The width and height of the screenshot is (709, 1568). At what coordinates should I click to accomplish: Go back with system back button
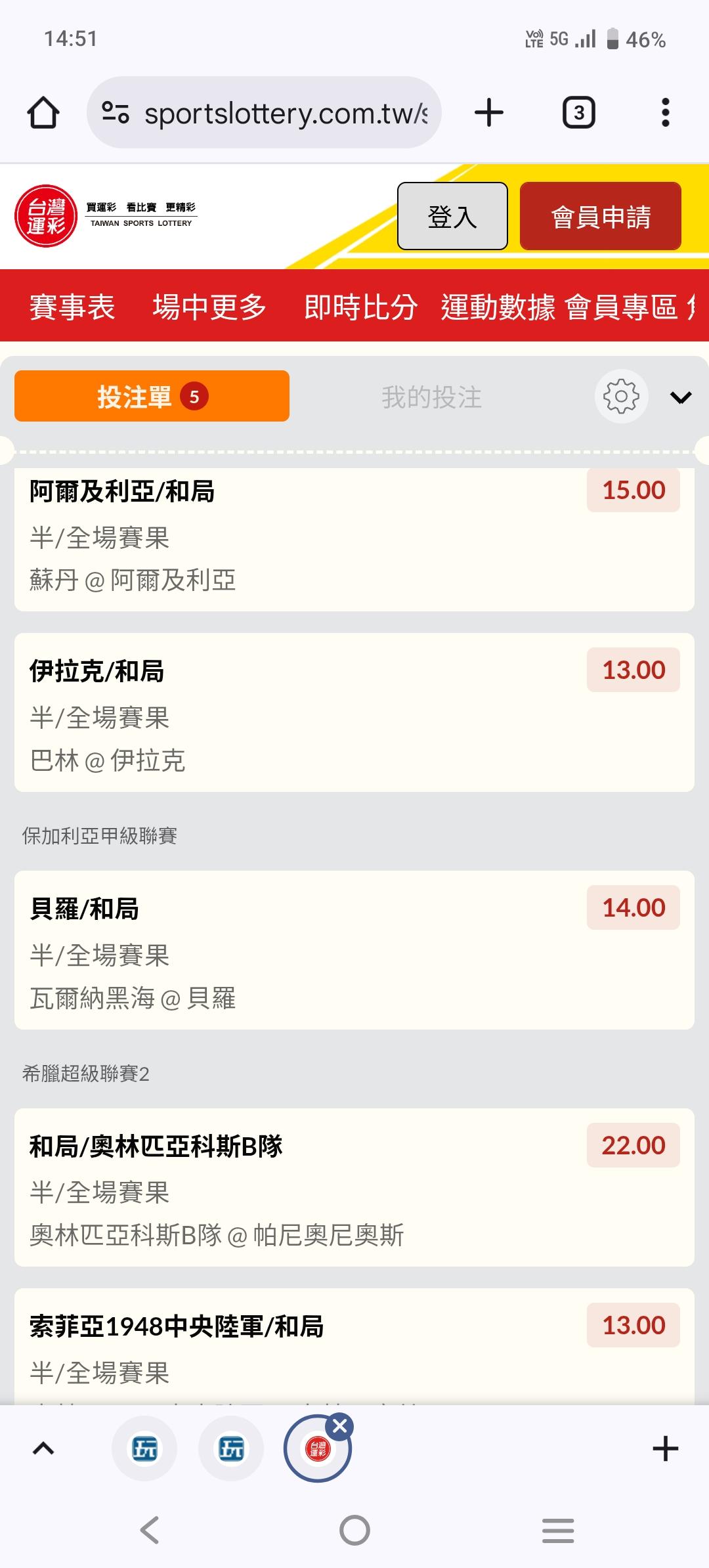pyautogui.click(x=150, y=1530)
